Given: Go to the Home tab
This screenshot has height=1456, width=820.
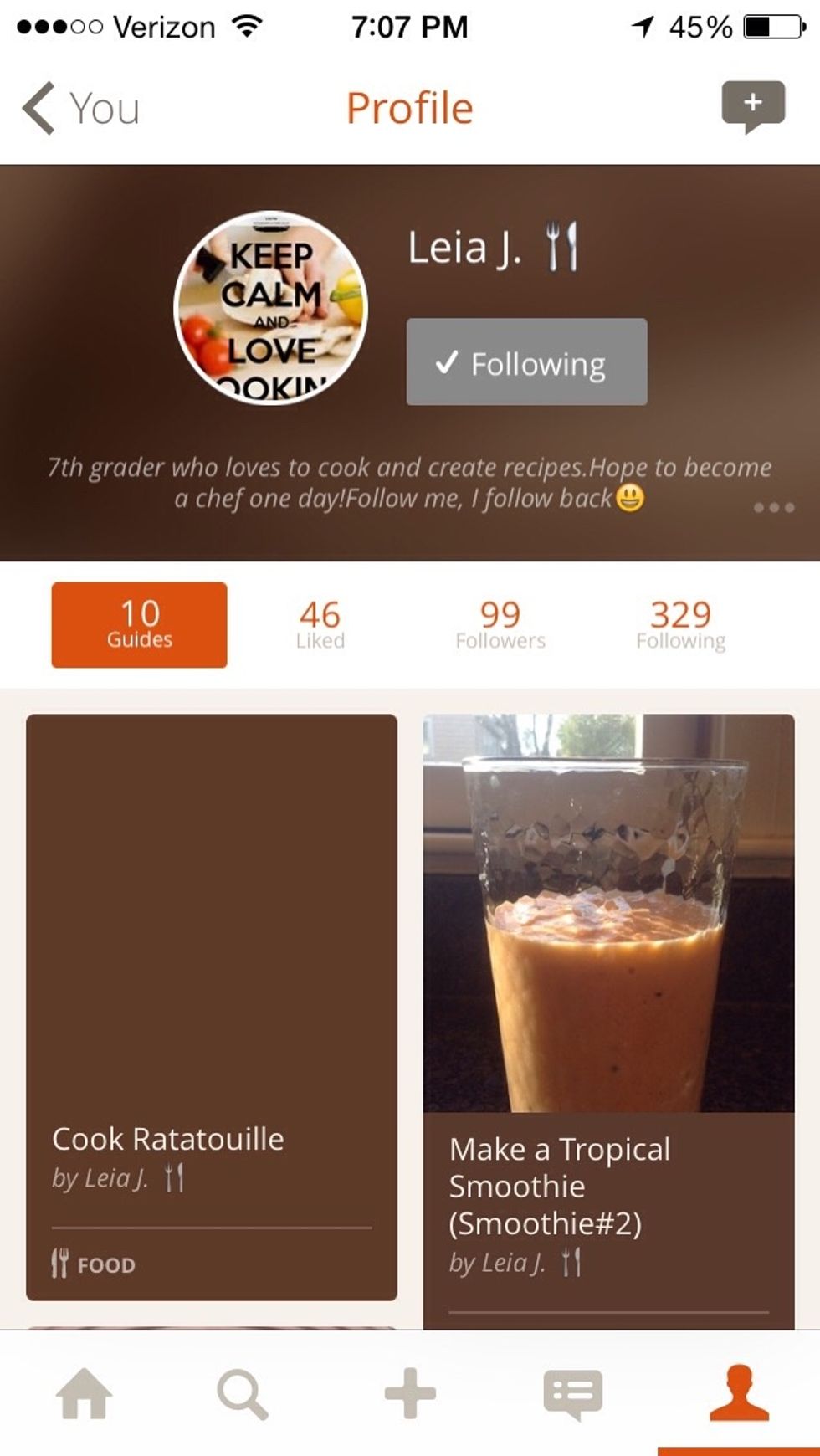Looking at the screenshot, I should pos(84,1393).
